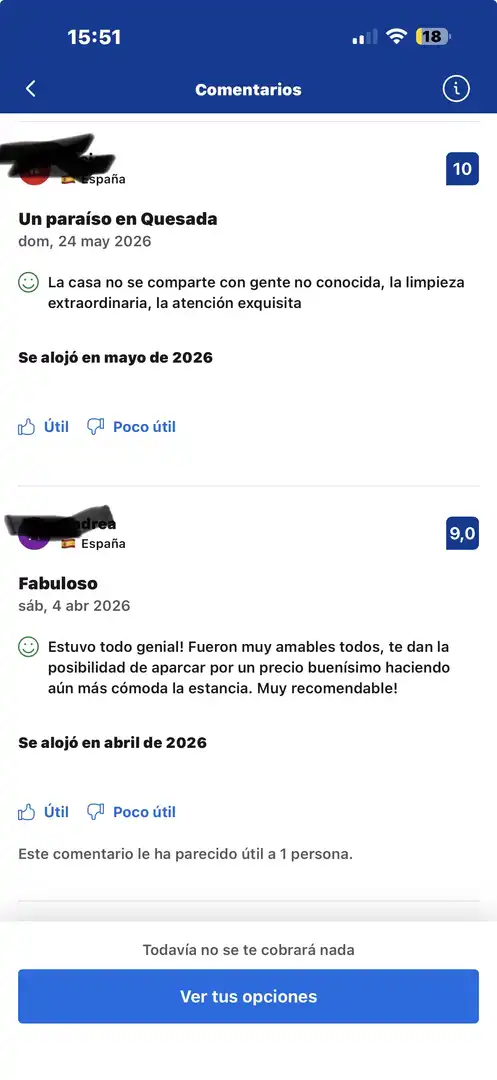This screenshot has width=497, height=1080.
Task: Open the info icon in the header
Action: pyautogui.click(x=456, y=89)
